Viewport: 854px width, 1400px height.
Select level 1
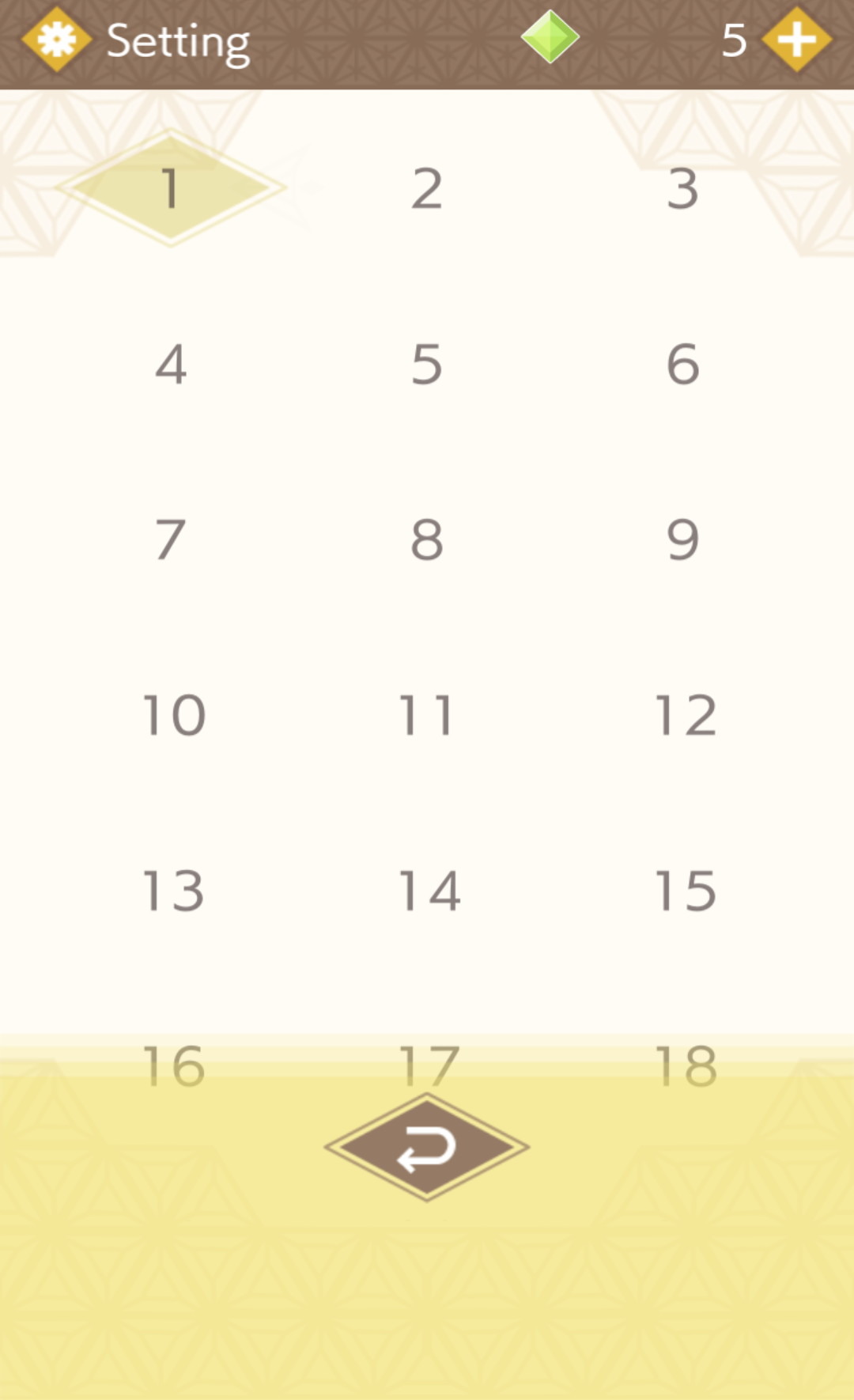[171, 188]
